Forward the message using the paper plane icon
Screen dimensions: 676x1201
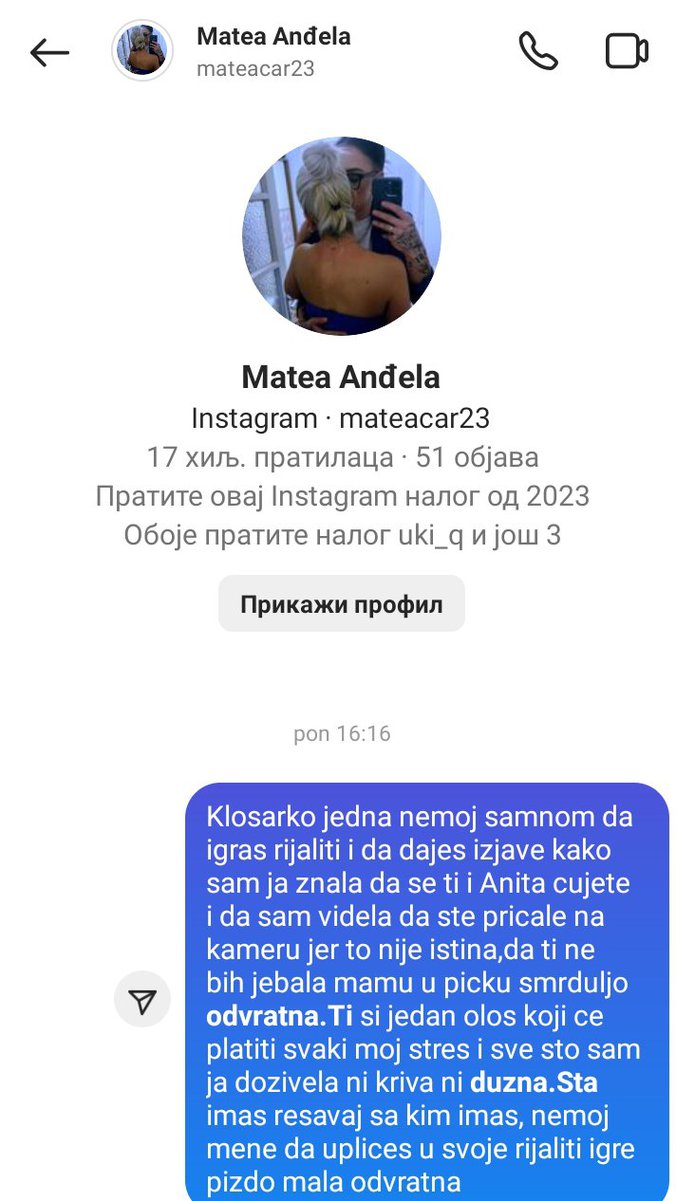point(143,999)
